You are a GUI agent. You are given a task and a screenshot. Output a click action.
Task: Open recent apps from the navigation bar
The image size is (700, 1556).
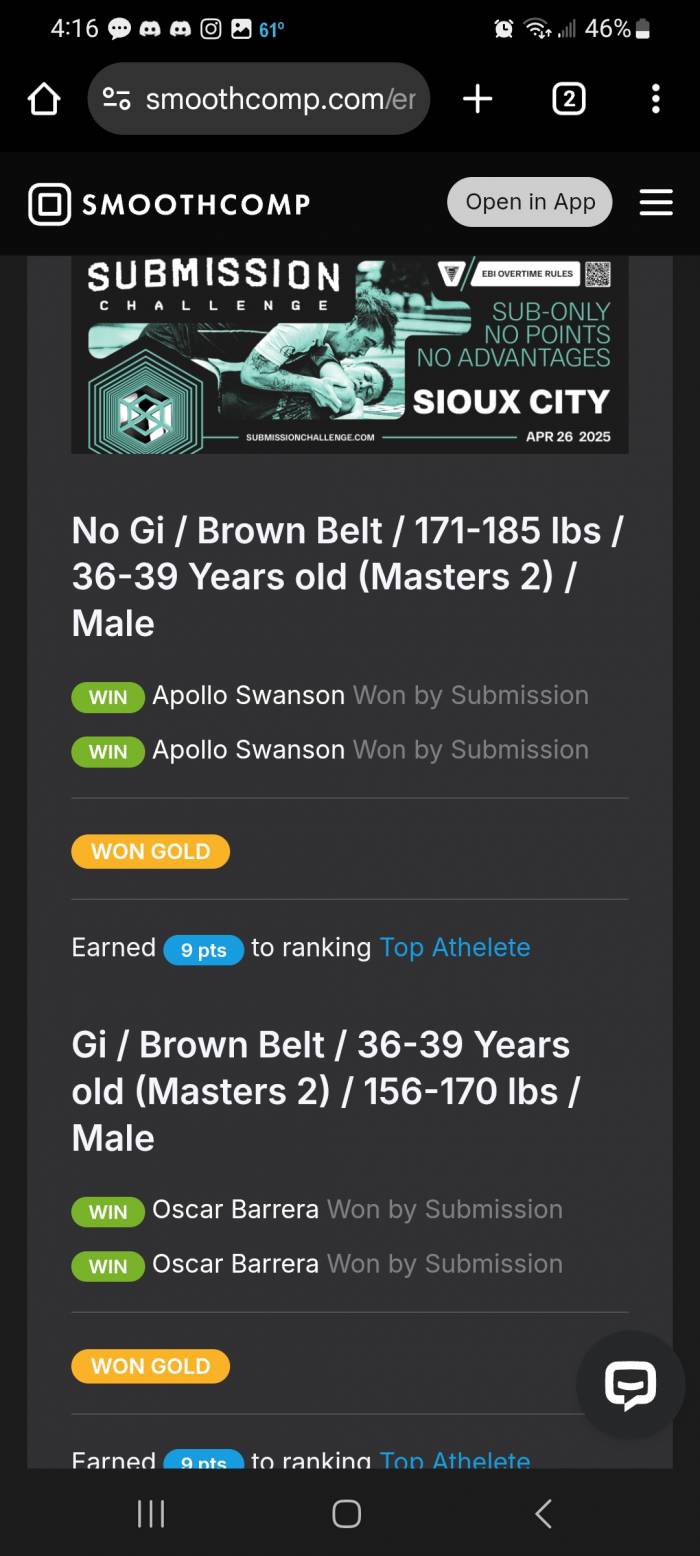(x=151, y=1513)
